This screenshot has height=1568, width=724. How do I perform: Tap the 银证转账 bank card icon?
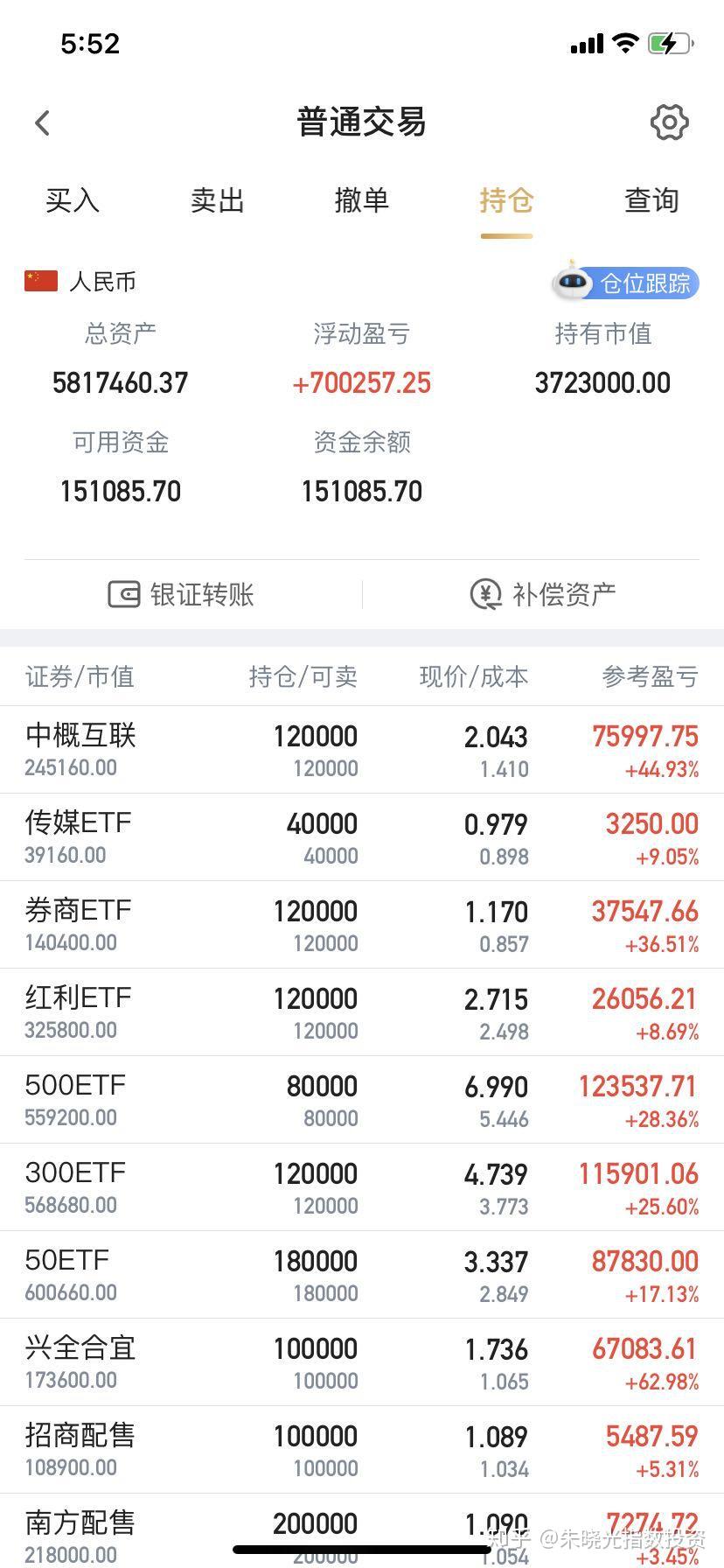[x=122, y=594]
